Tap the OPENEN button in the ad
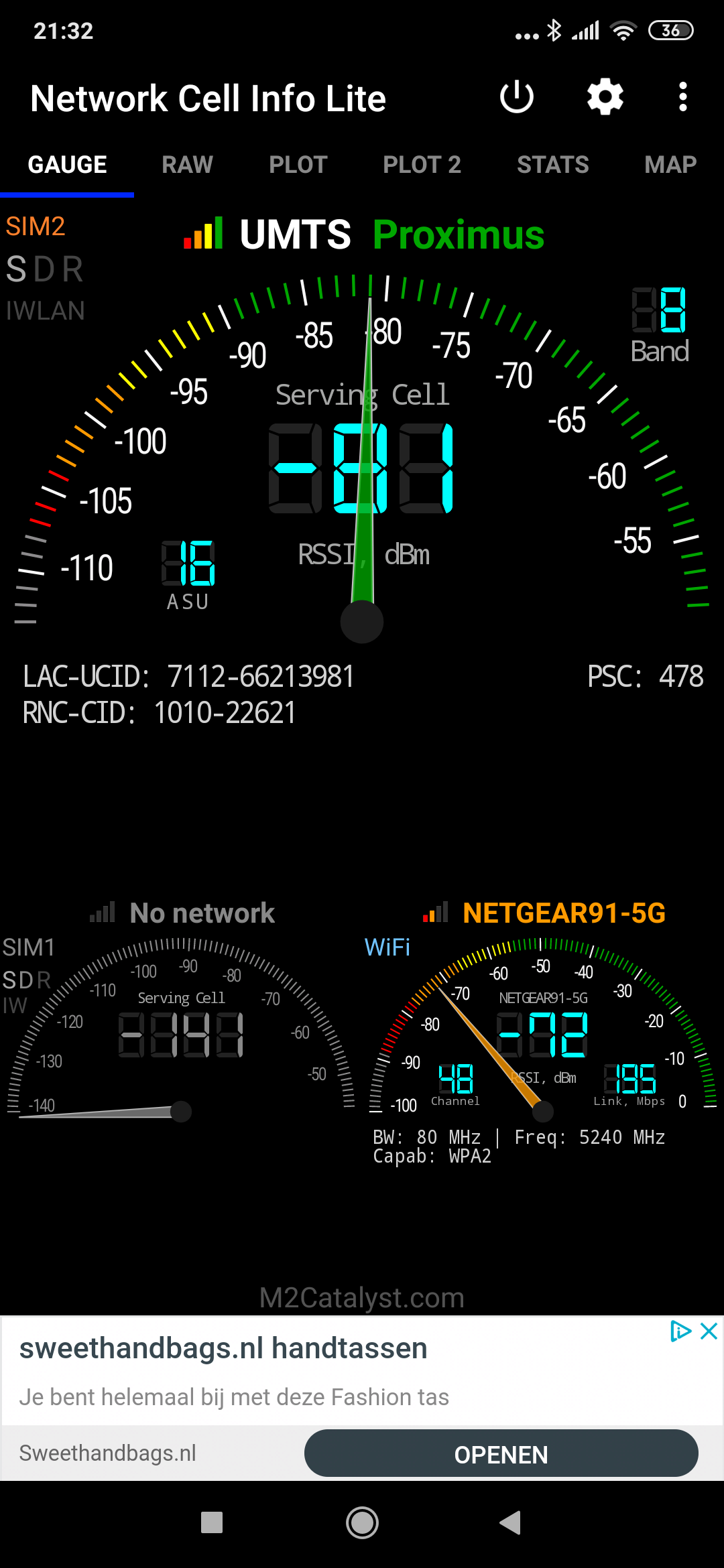The width and height of the screenshot is (724, 1568). click(501, 1455)
